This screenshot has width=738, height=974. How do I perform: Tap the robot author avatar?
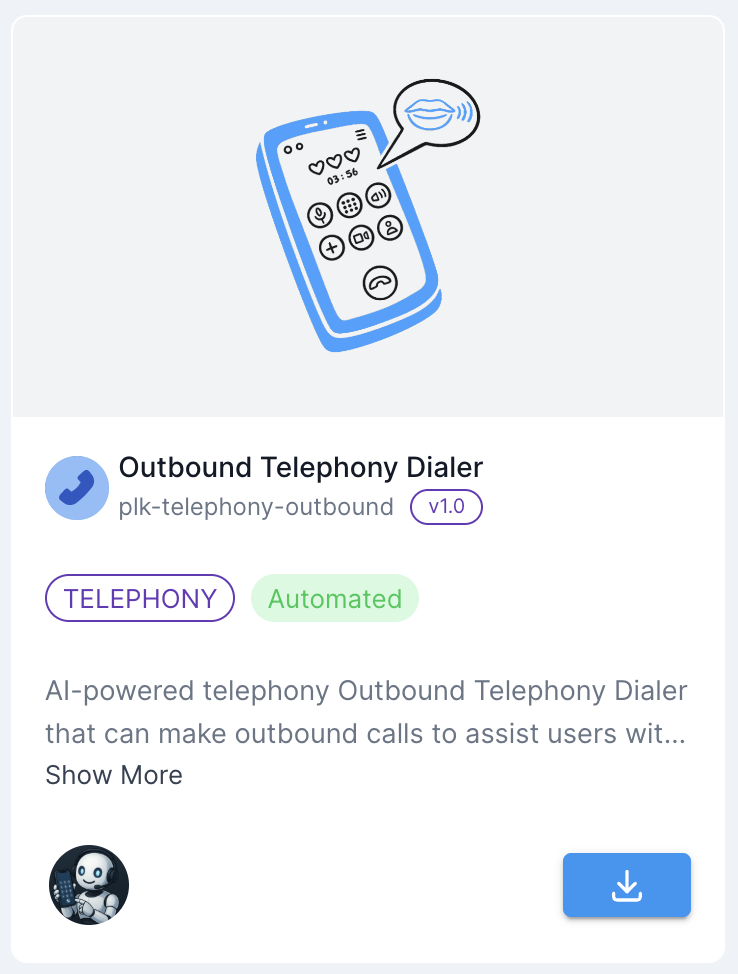point(89,885)
